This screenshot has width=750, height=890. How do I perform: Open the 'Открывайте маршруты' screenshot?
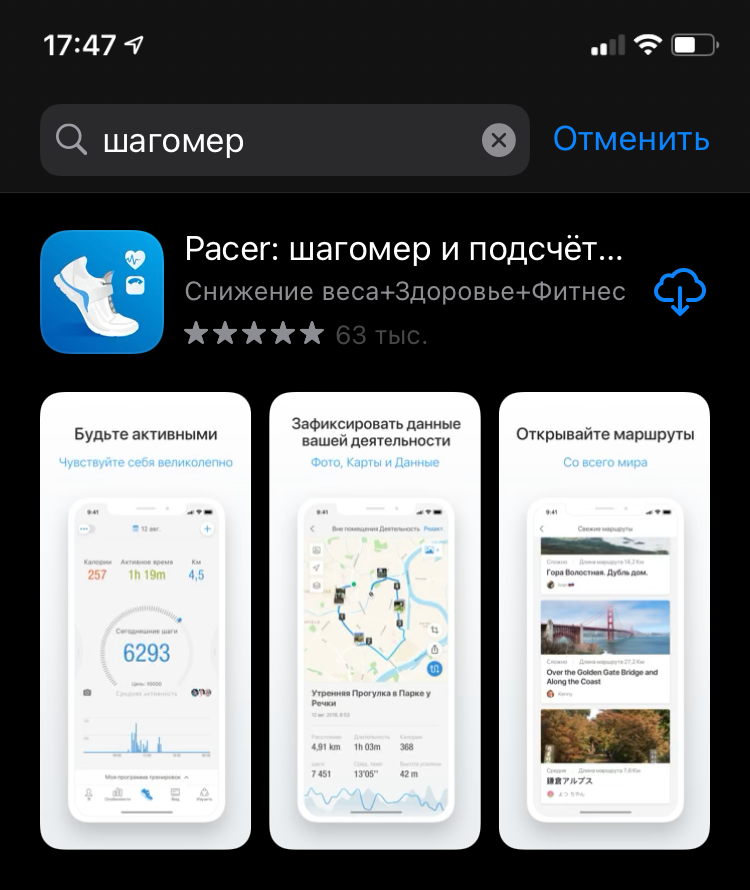point(604,620)
